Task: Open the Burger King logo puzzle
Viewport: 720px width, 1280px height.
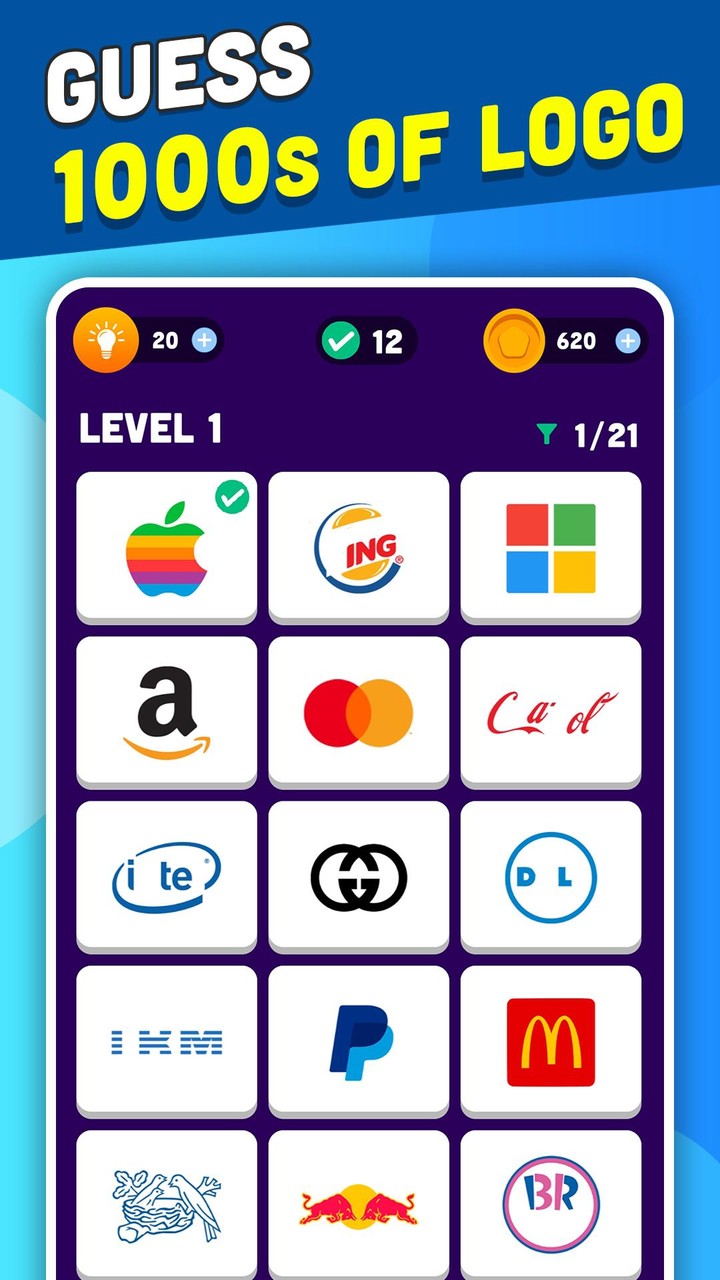Action: pos(358,546)
